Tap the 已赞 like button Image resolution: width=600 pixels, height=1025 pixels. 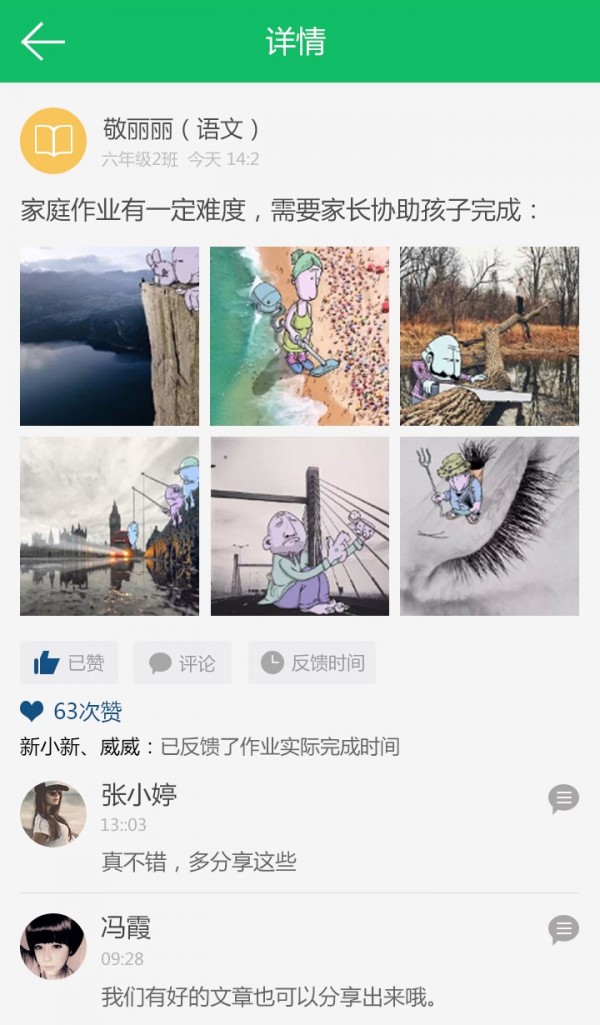(69, 663)
